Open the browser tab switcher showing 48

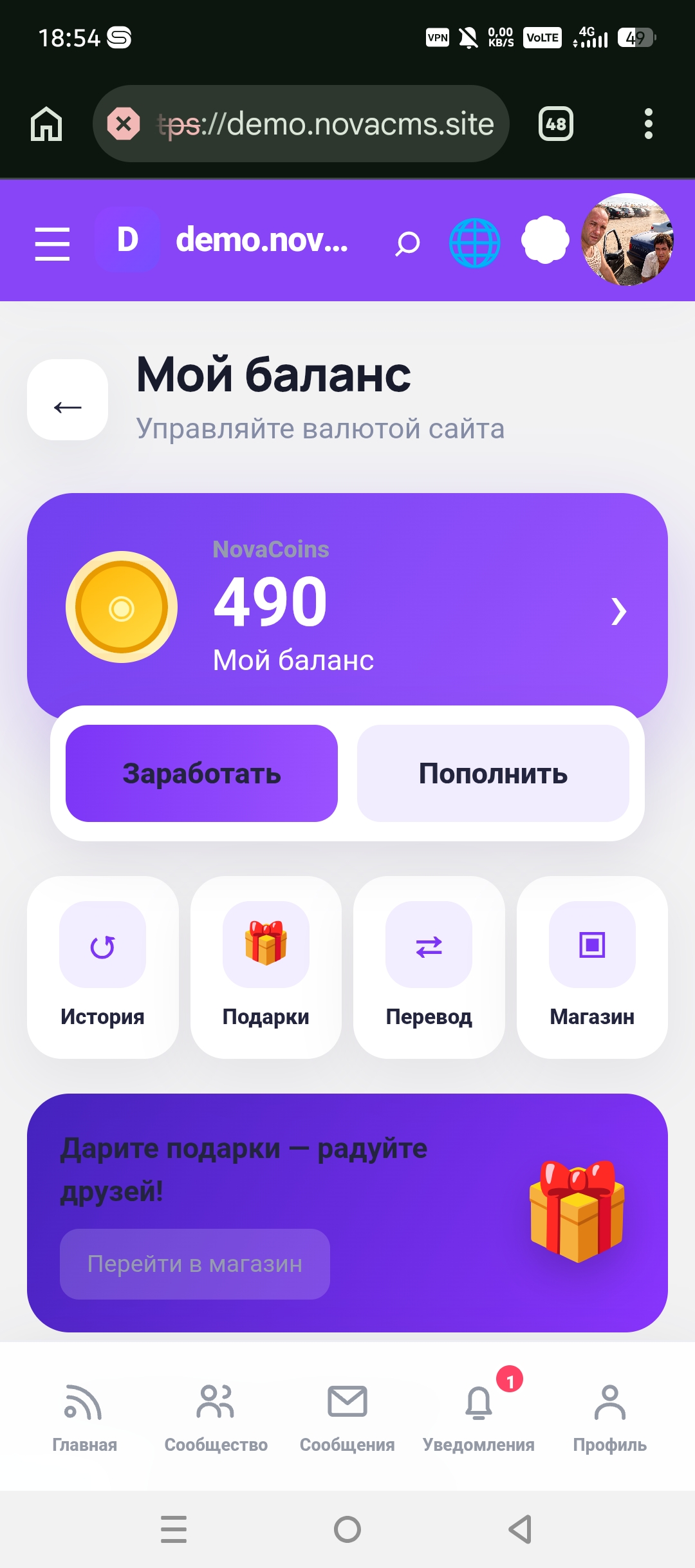556,124
